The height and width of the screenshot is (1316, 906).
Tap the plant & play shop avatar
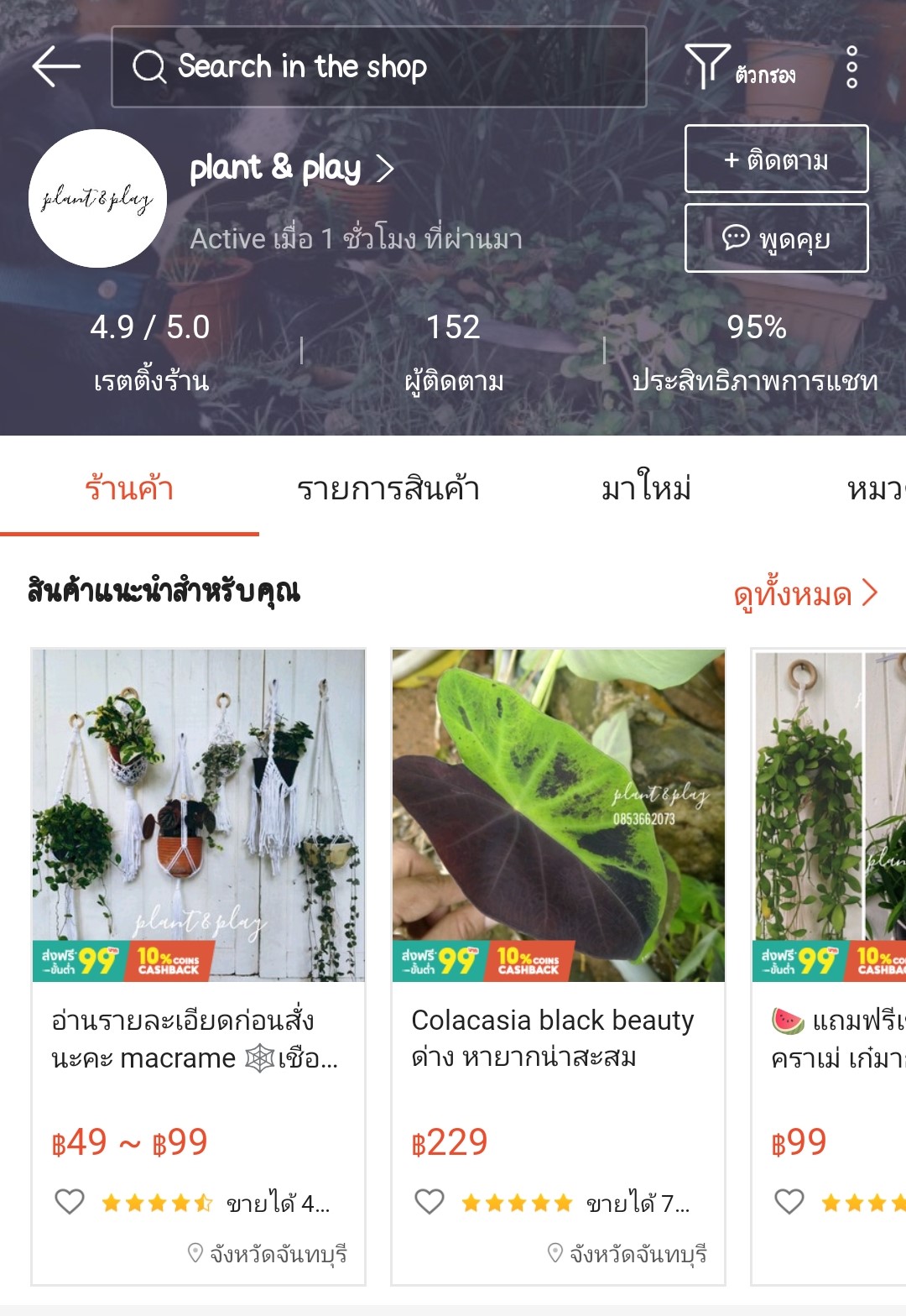(97, 199)
